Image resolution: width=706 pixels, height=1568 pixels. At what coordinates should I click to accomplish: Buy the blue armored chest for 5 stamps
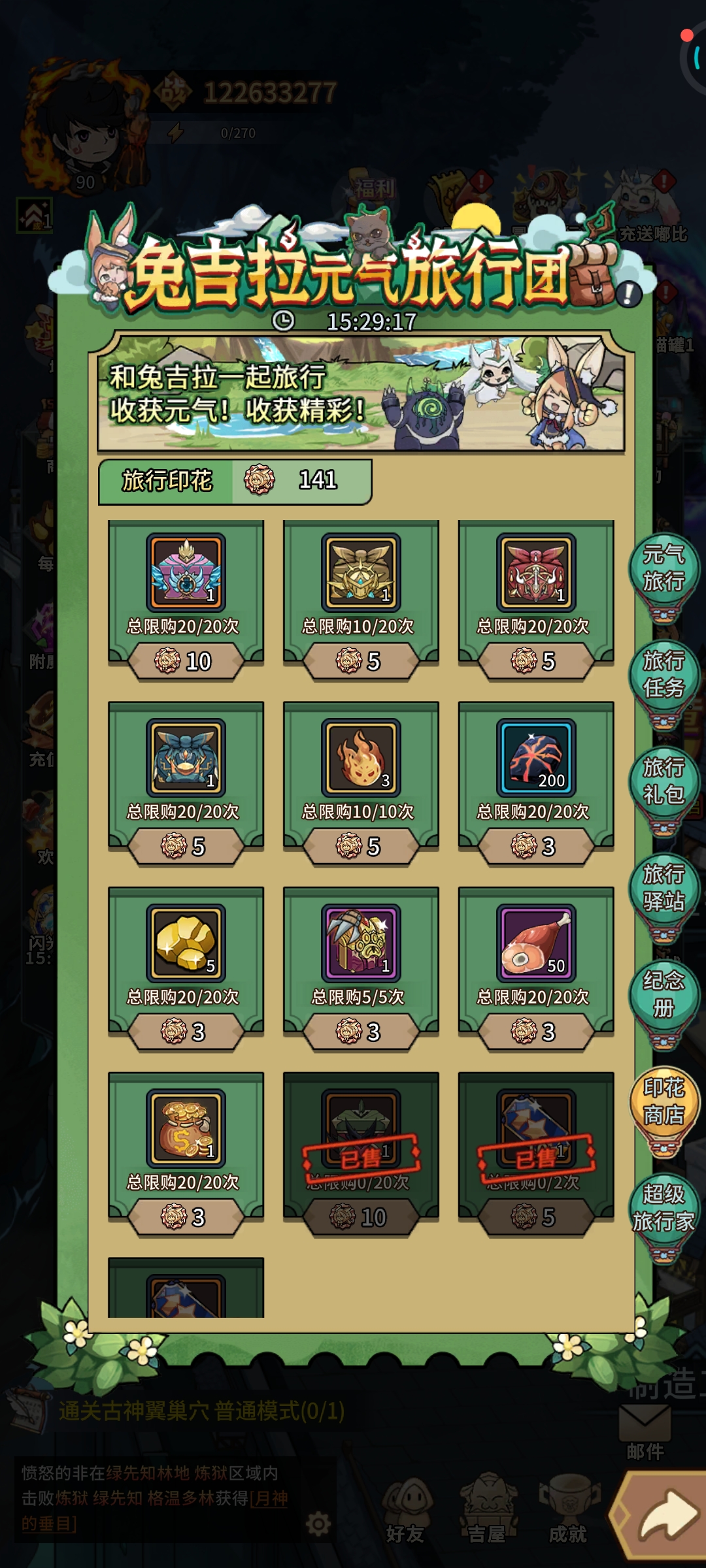click(186, 847)
